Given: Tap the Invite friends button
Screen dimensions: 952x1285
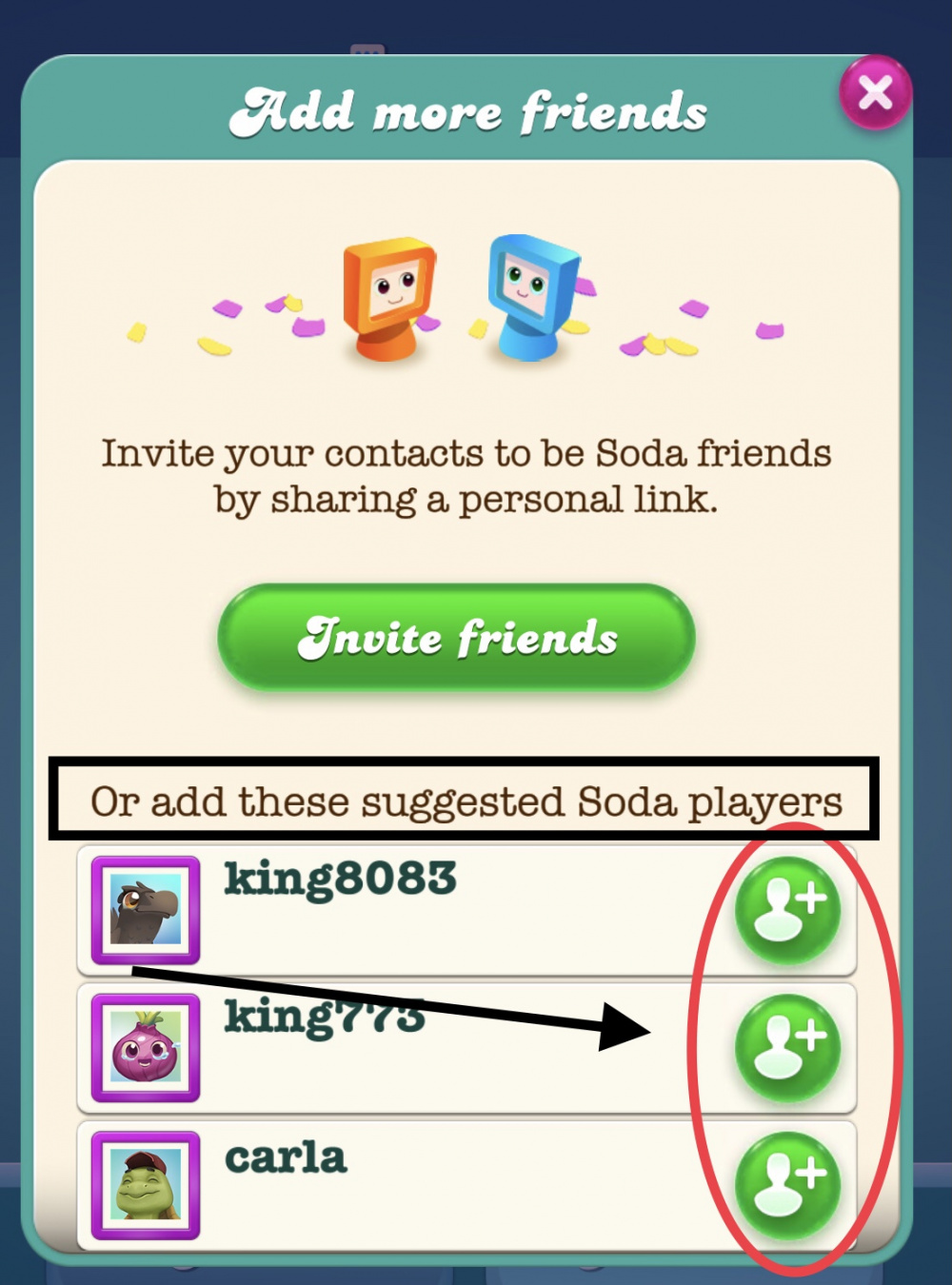Looking at the screenshot, I should pos(457,637).
